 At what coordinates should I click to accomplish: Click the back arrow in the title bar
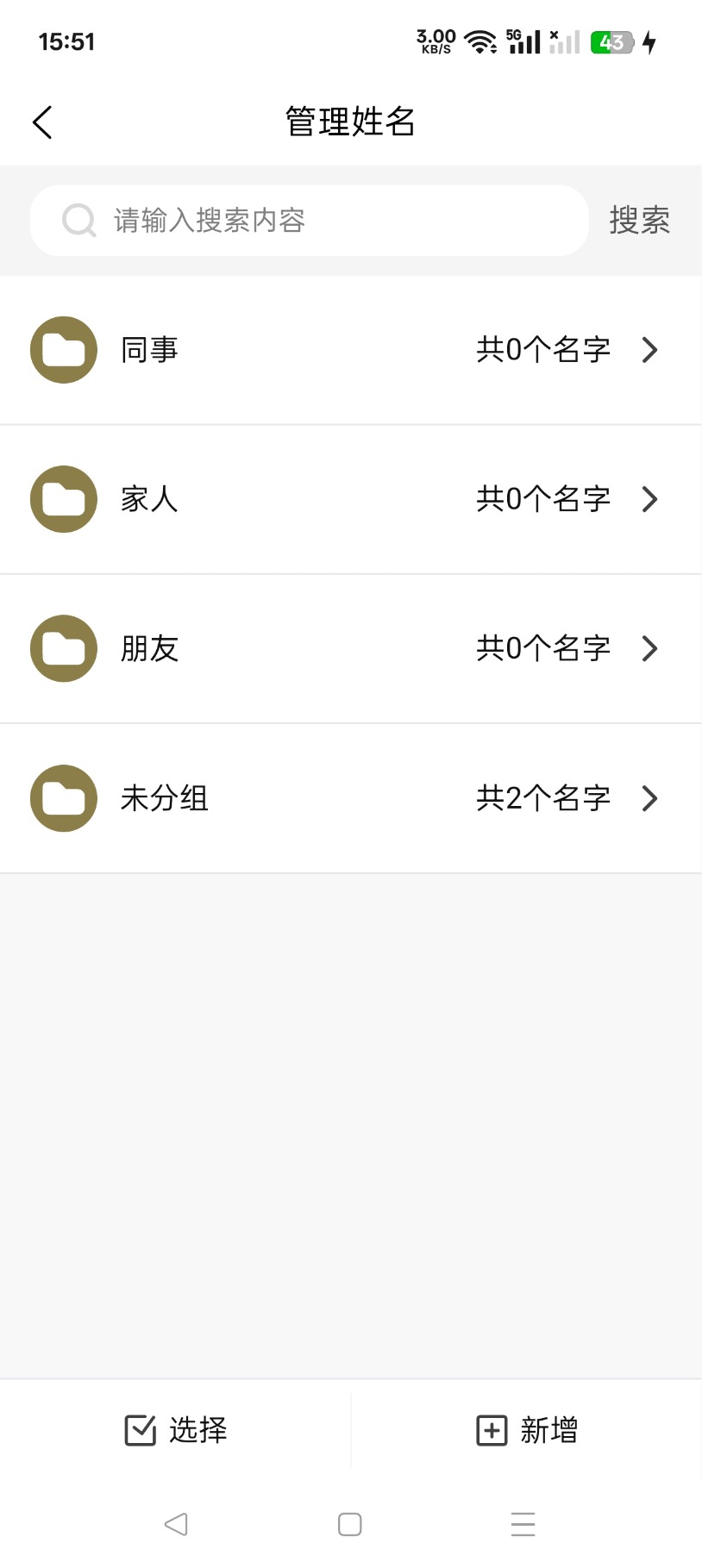click(41, 122)
